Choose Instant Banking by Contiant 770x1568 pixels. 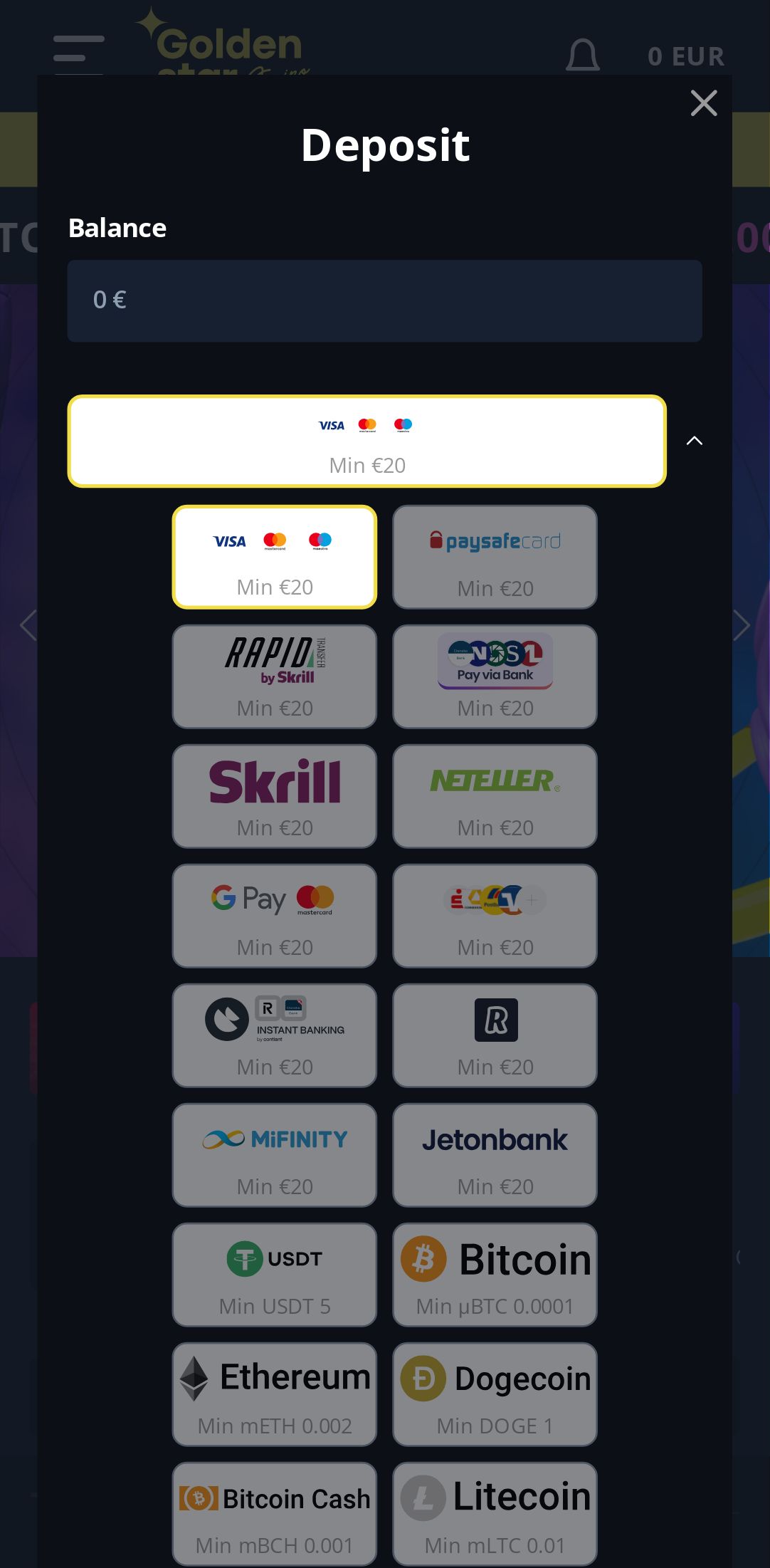[x=275, y=1035]
